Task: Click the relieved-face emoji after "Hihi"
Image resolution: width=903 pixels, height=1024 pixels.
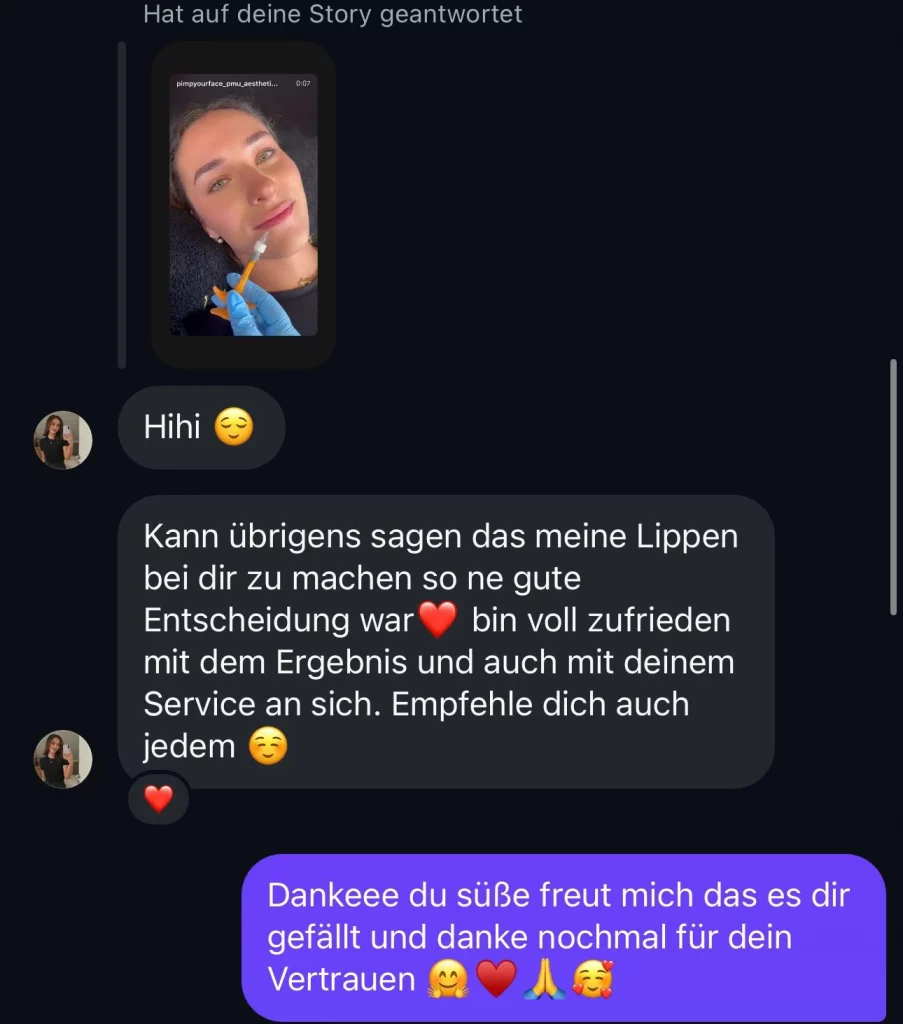Action: (233, 427)
